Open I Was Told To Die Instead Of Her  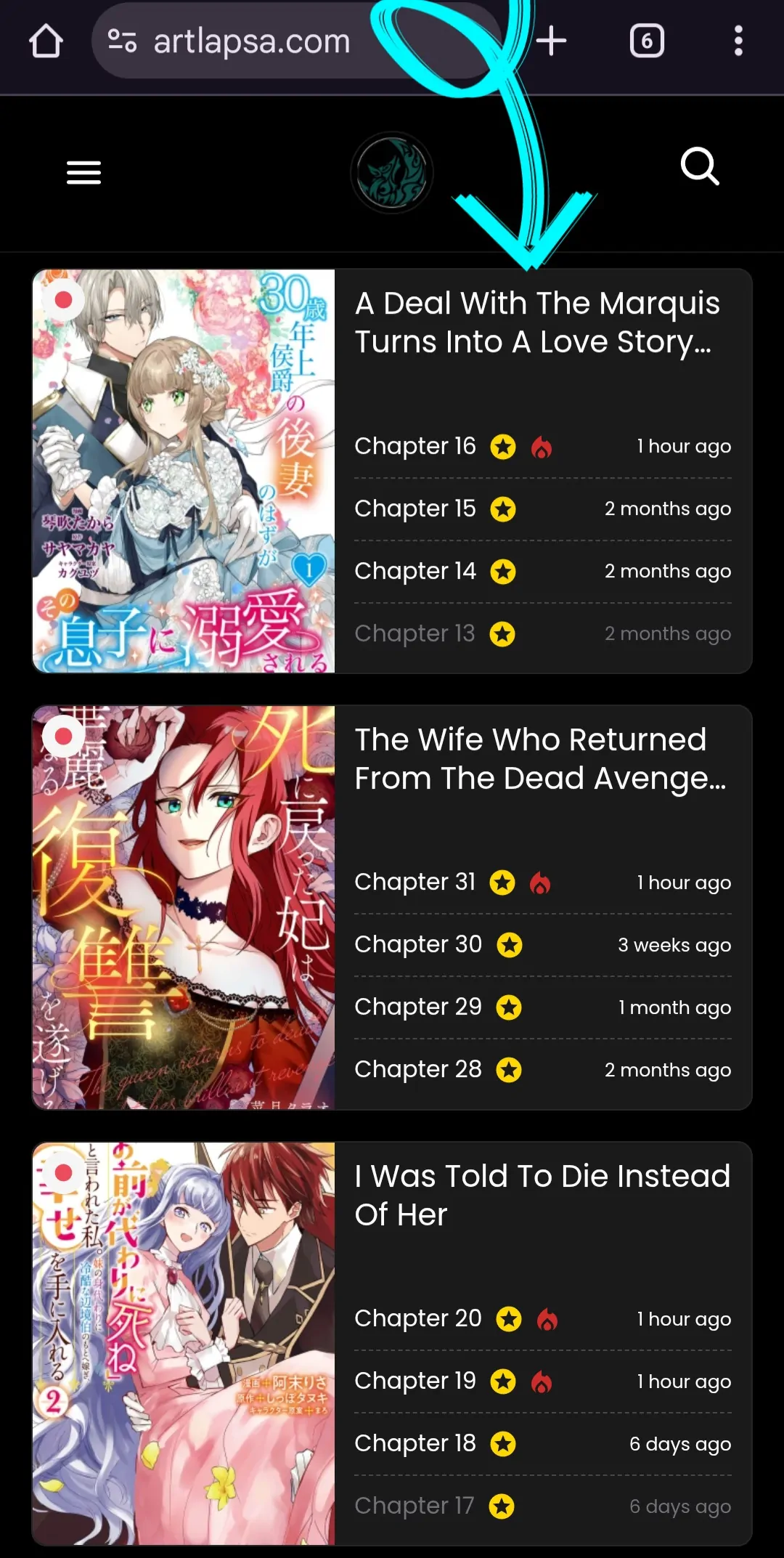[542, 1196]
